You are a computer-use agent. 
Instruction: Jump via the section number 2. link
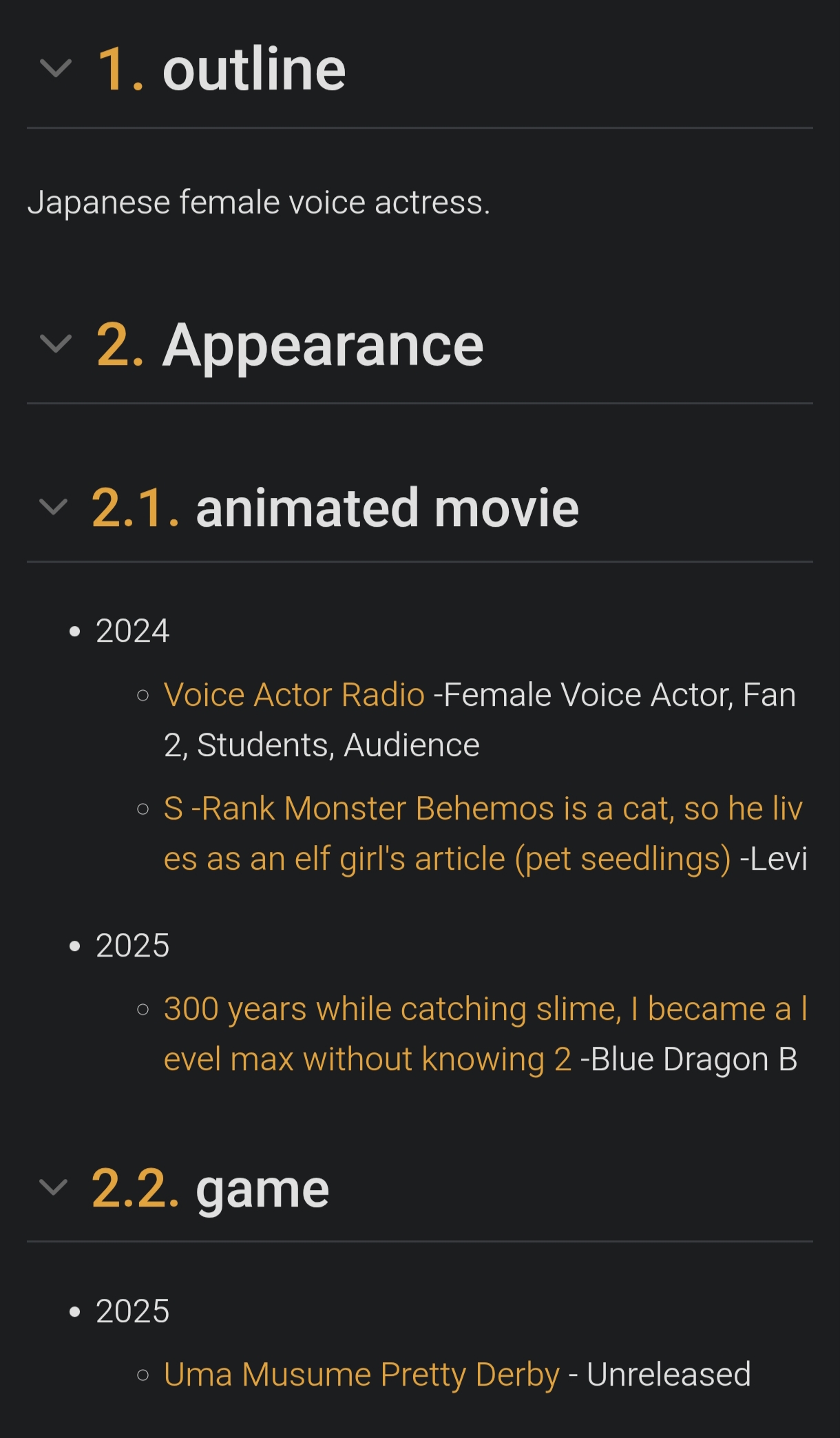pos(120,344)
